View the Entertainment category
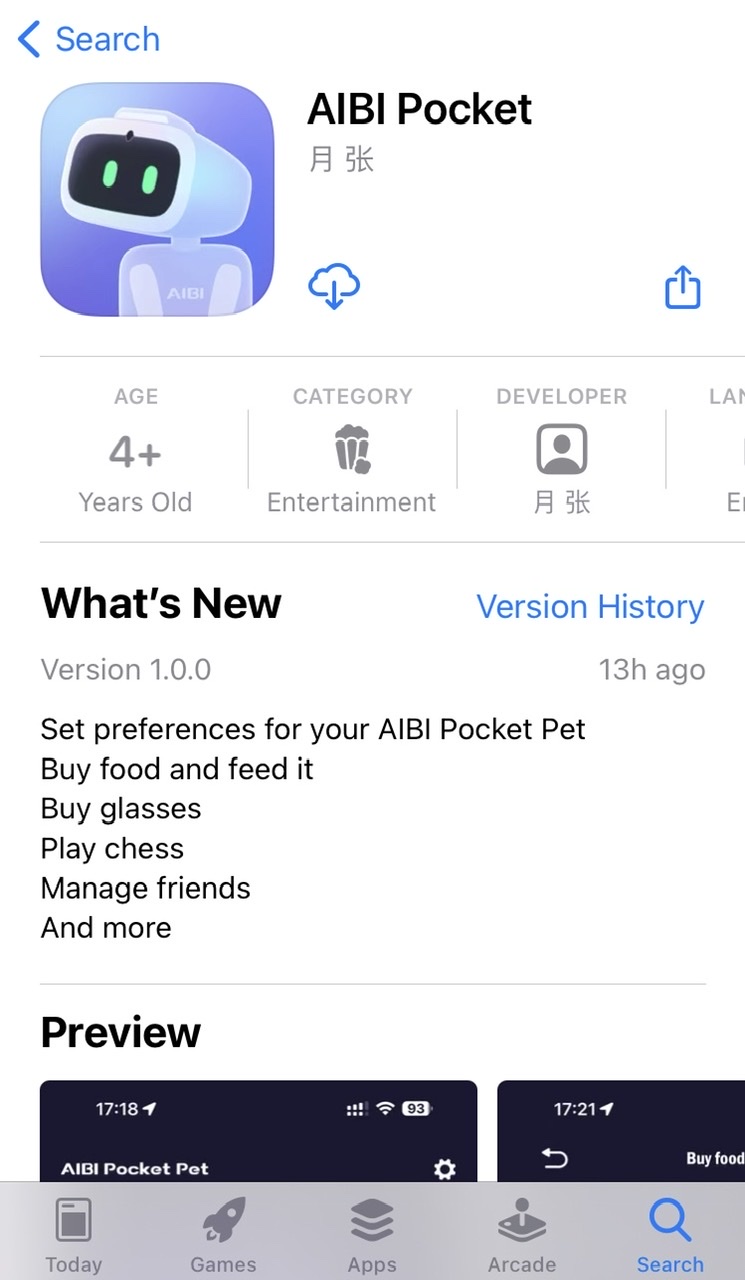The width and height of the screenshot is (745, 1280). (x=352, y=452)
